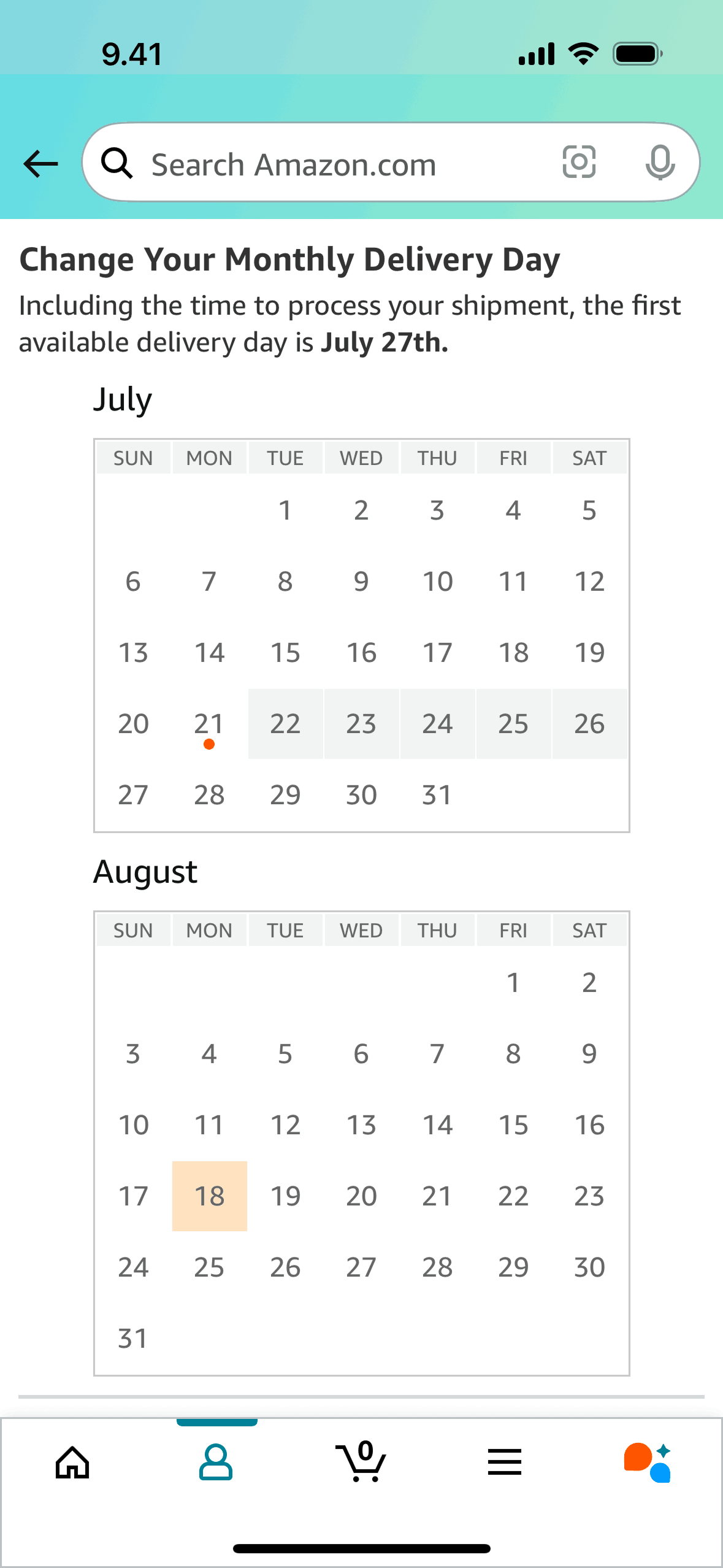
Task: Switch to the Home tab
Action: coord(72,1462)
